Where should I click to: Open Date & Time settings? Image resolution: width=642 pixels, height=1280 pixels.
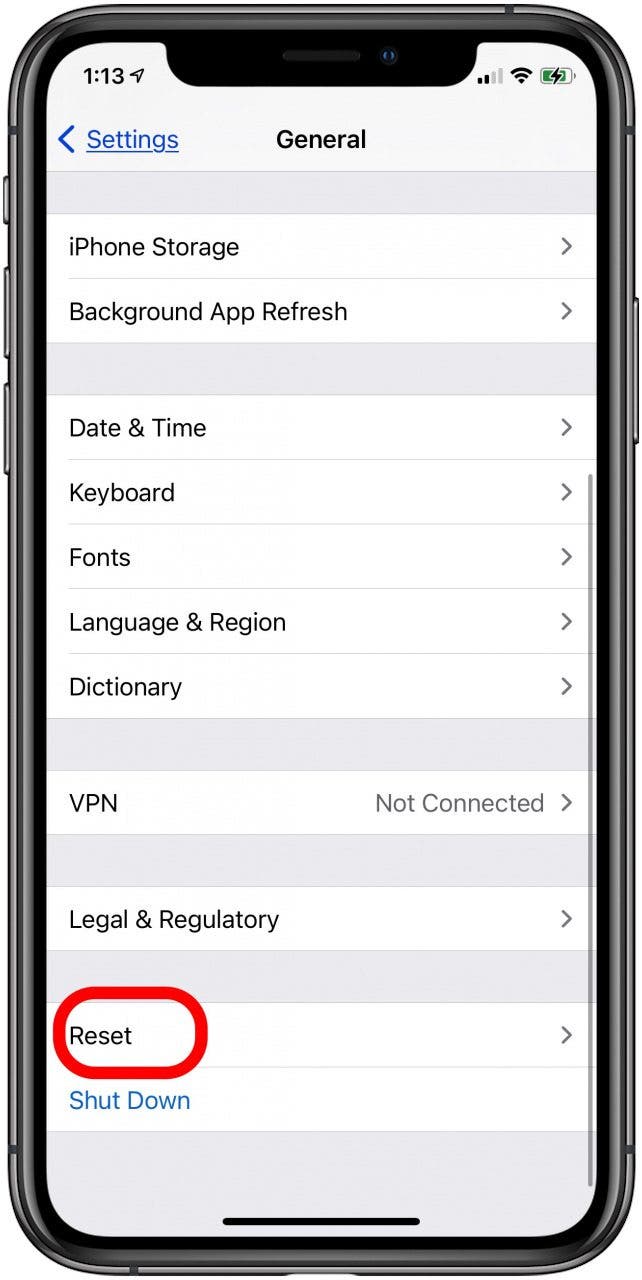[320, 428]
